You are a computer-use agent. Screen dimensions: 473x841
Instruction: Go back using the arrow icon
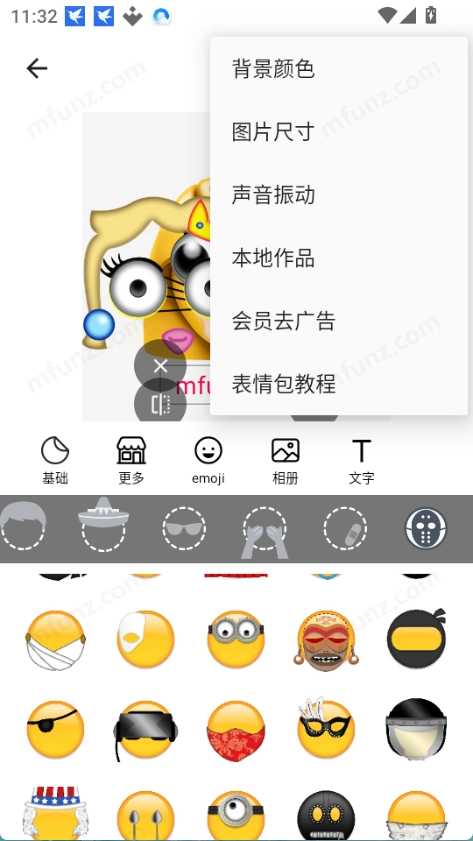(x=37, y=69)
